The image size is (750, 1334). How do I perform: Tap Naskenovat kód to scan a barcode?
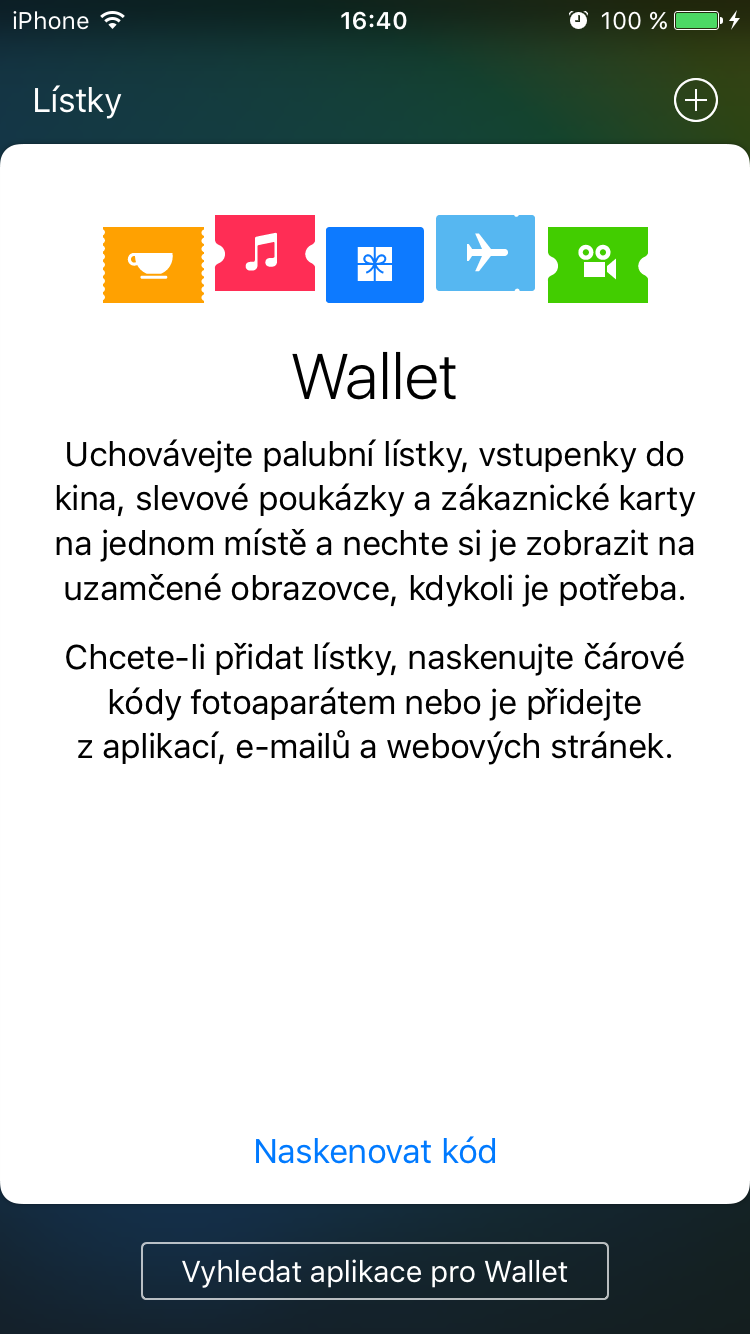[375, 1151]
